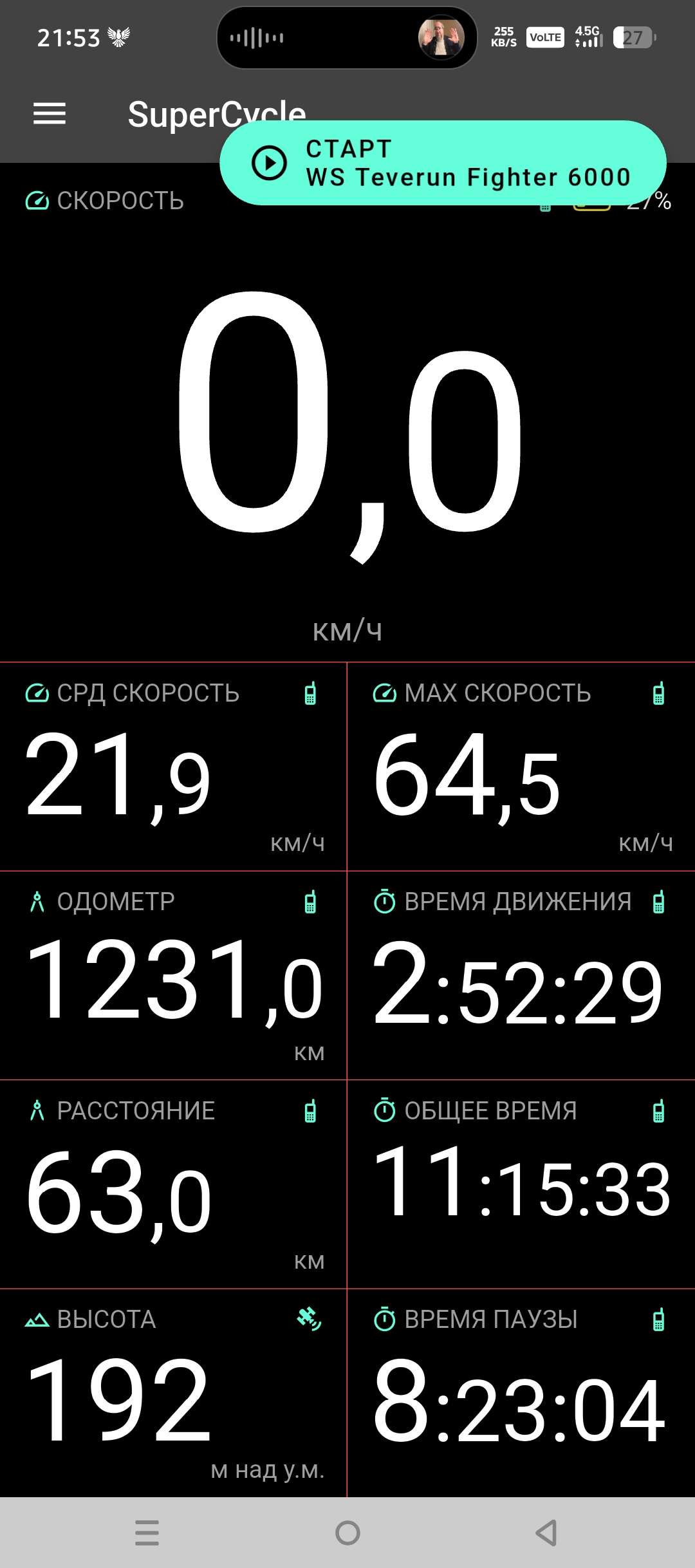
Task: Select the ОДОМЕТР tile
Action: tap(173, 975)
